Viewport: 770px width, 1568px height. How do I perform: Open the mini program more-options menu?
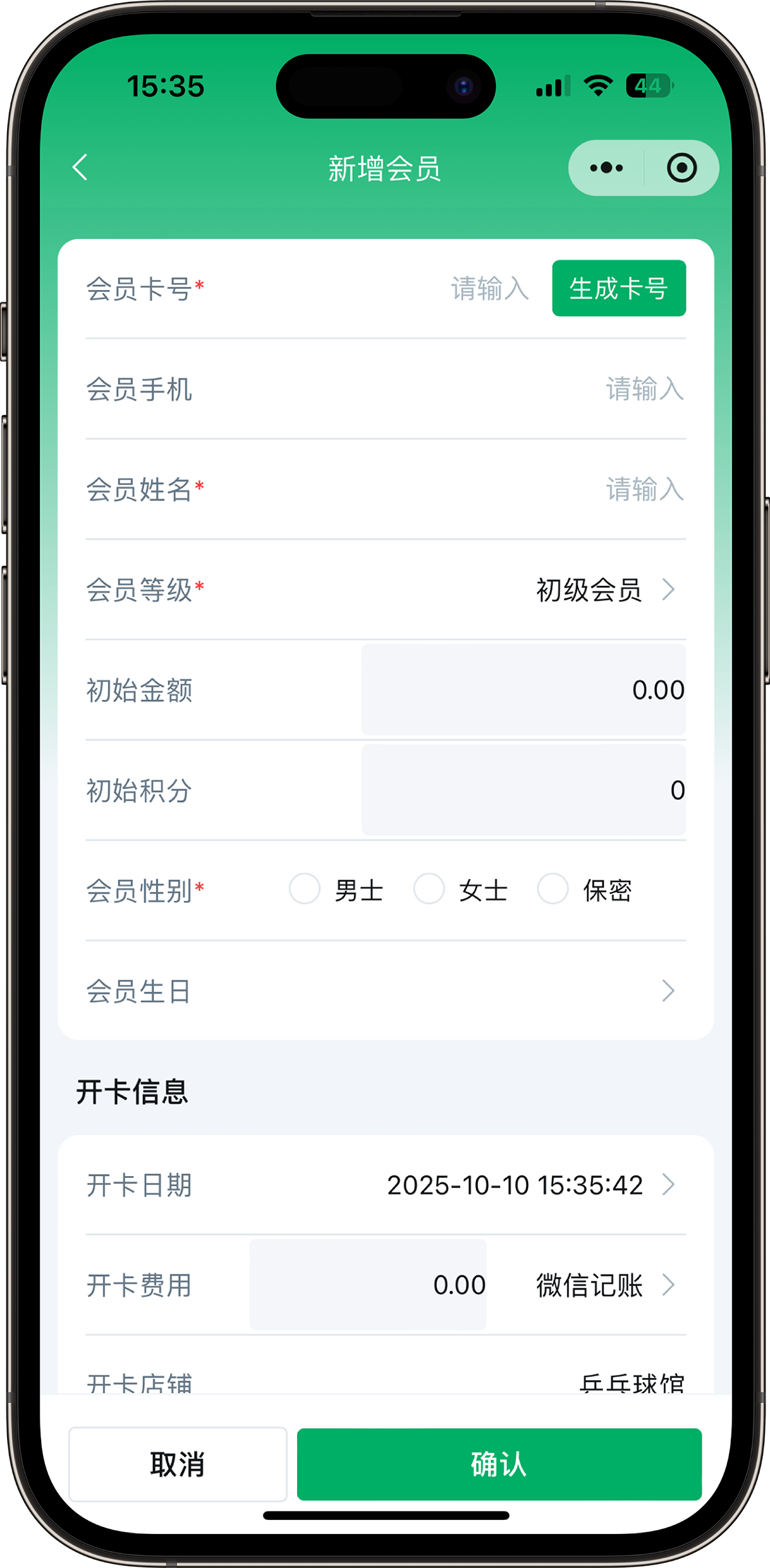(x=606, y=168)
